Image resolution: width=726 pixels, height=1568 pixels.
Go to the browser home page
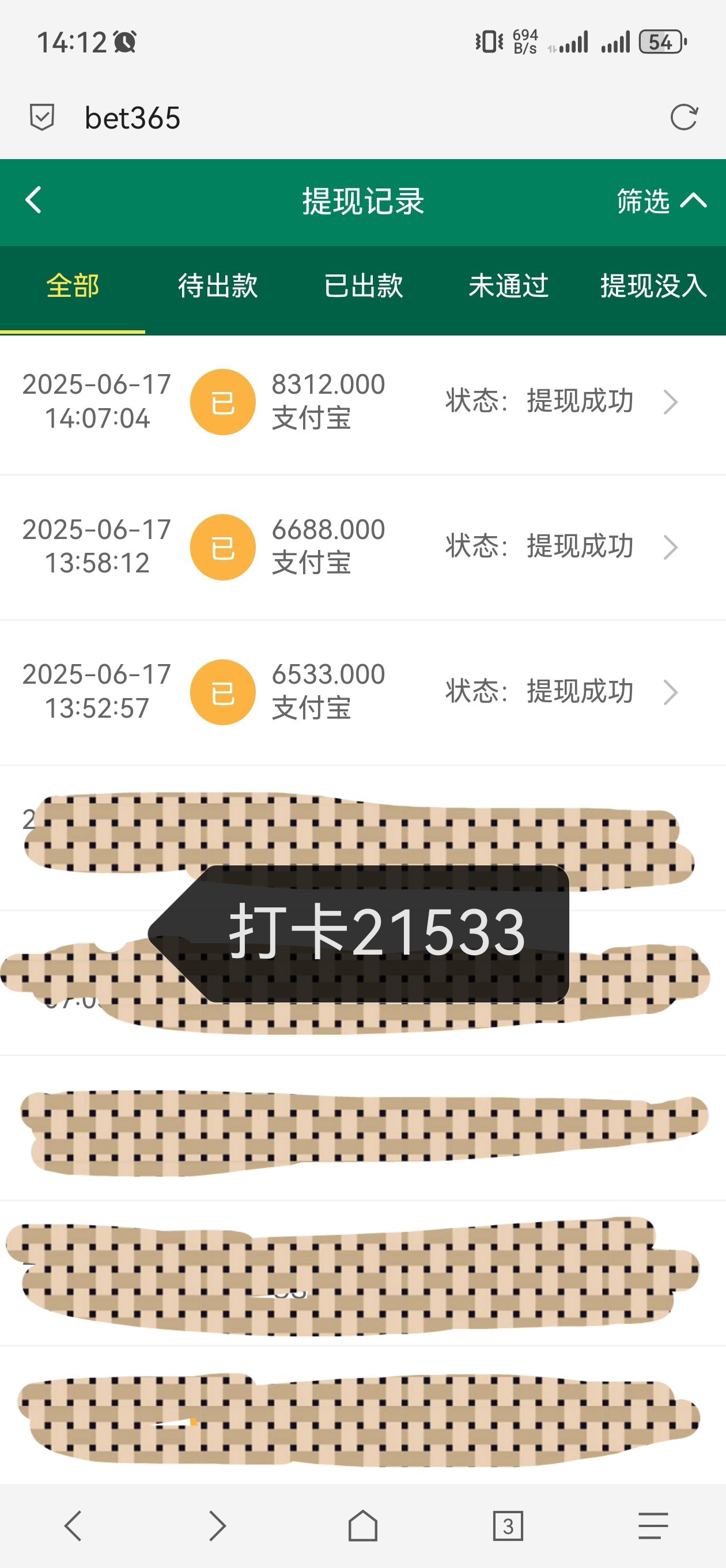362,1525
